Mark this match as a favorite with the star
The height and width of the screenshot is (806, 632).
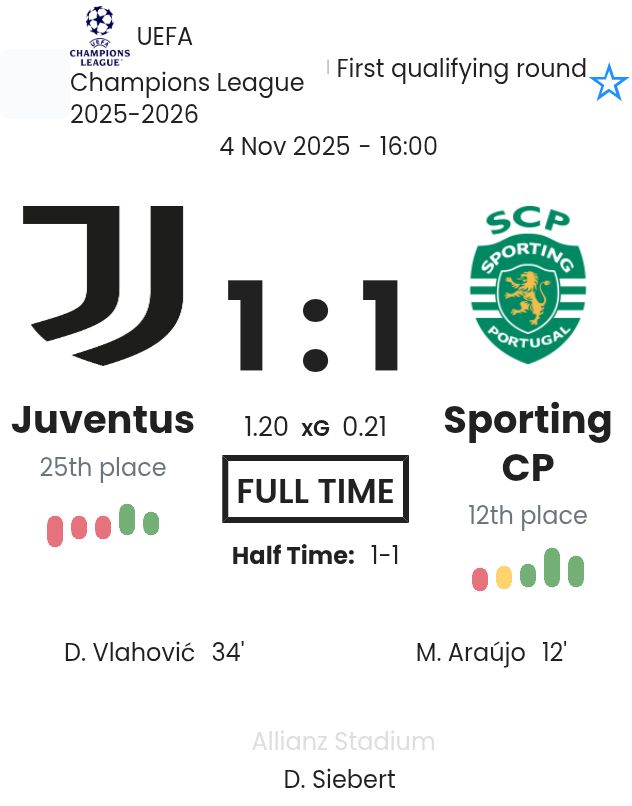(x=608, y=82)
